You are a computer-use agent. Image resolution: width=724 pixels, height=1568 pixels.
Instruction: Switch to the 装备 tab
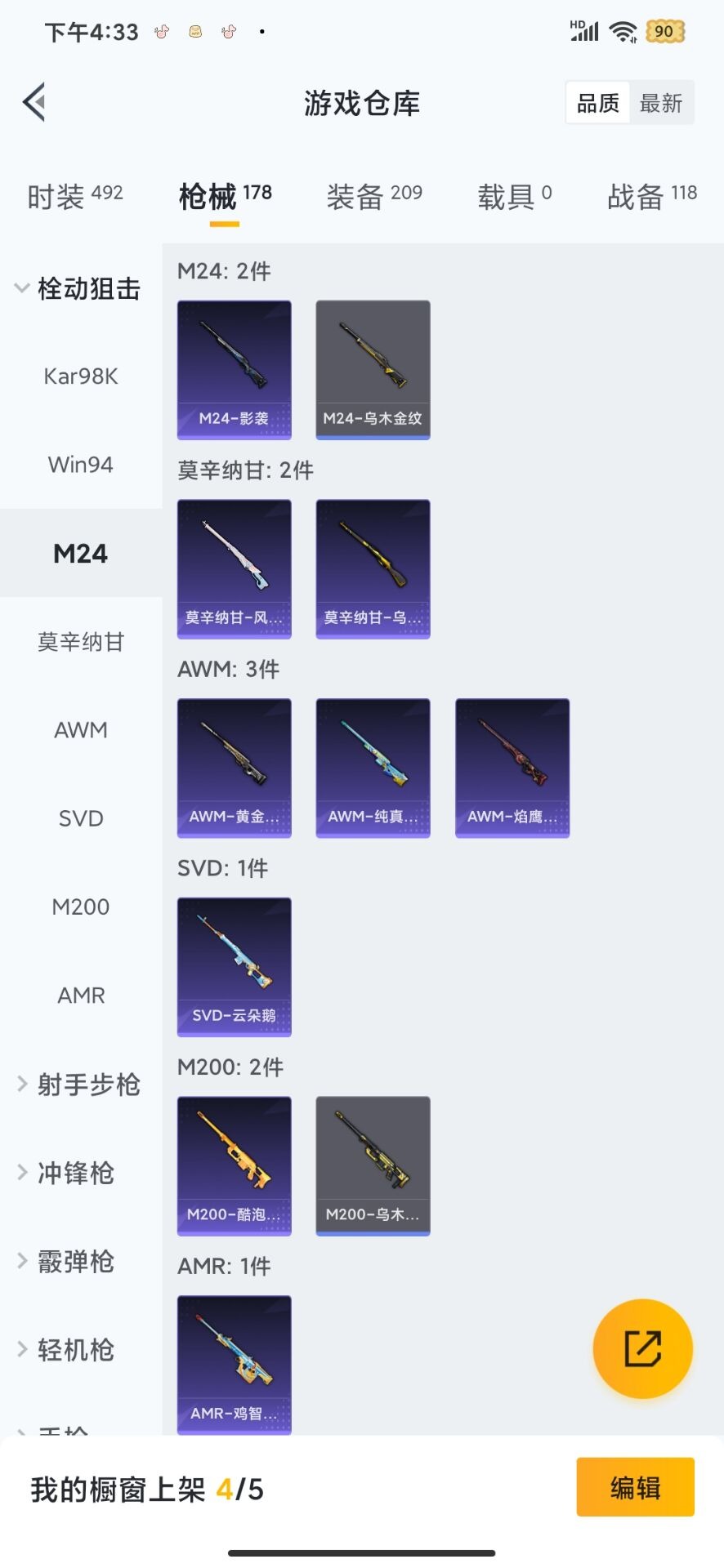373,194
